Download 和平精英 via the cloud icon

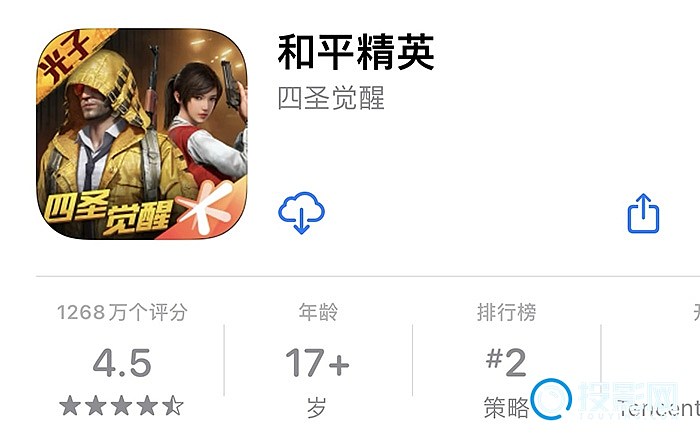point(301,211)
